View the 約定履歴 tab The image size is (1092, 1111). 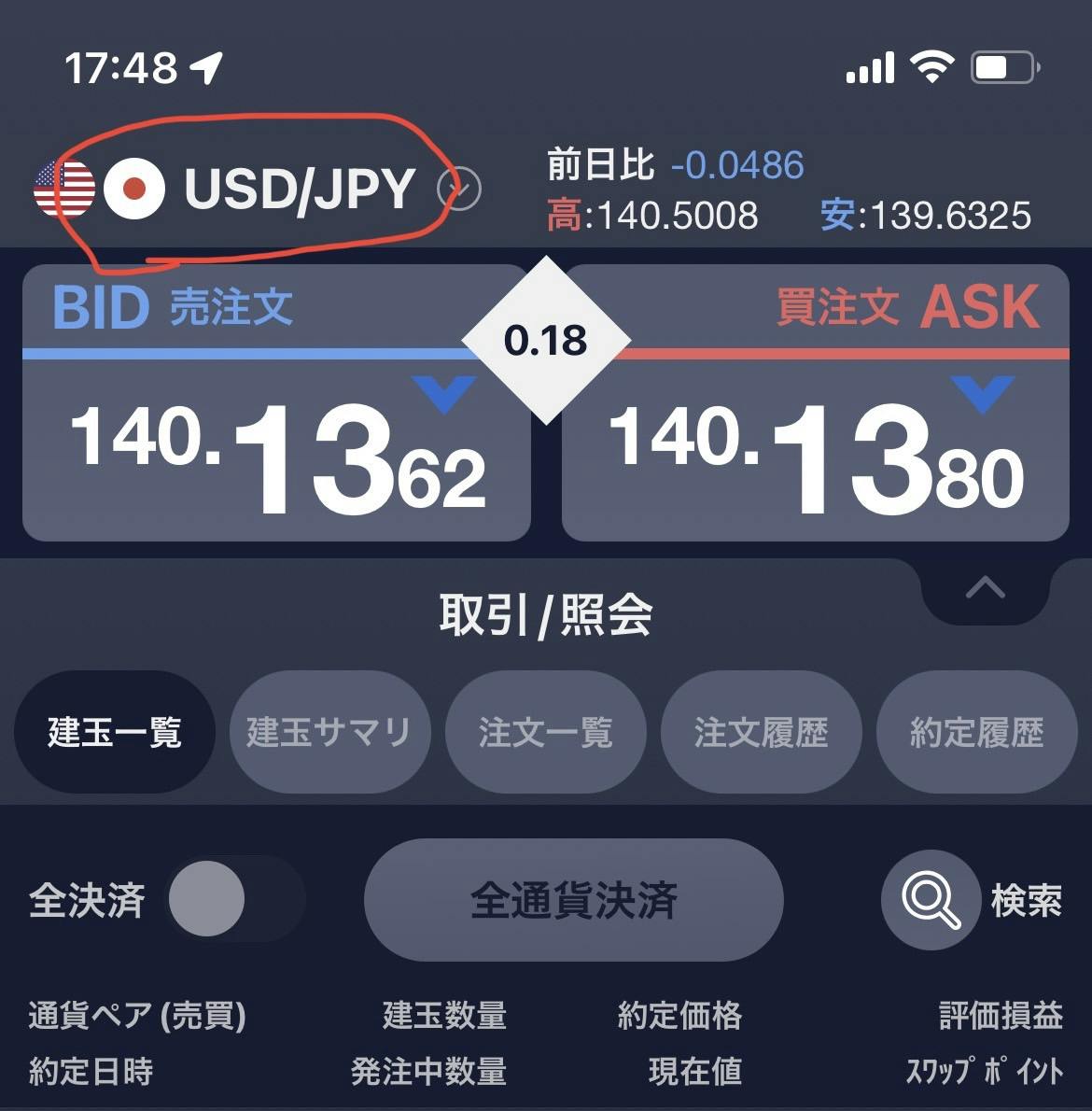(976, 732)
